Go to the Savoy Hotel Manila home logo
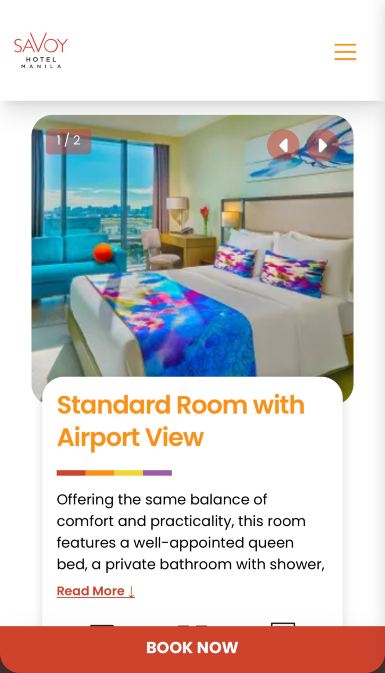The width and height of the screenshot is (385, 673). (x=41, y=51)
